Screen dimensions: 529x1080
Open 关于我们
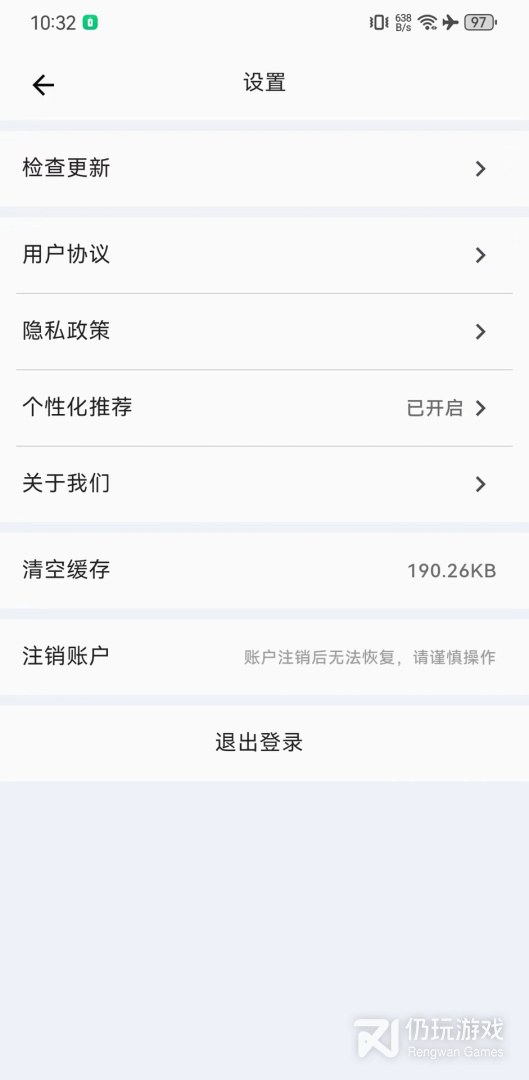tap(264, 484)
